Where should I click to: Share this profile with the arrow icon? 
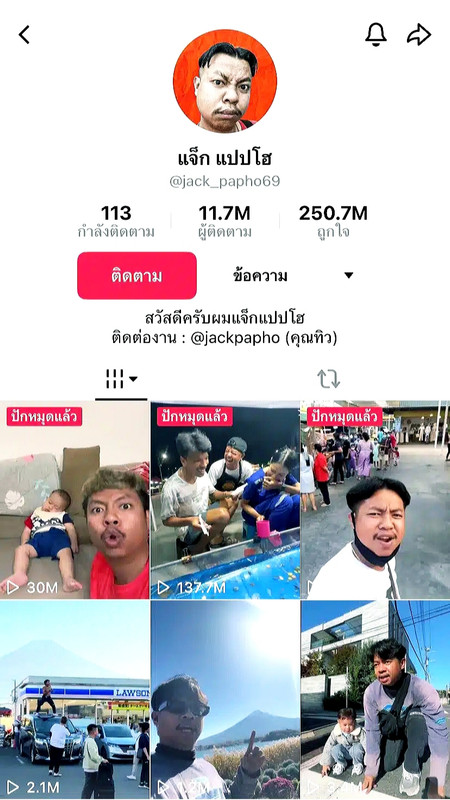pos(419,35)
